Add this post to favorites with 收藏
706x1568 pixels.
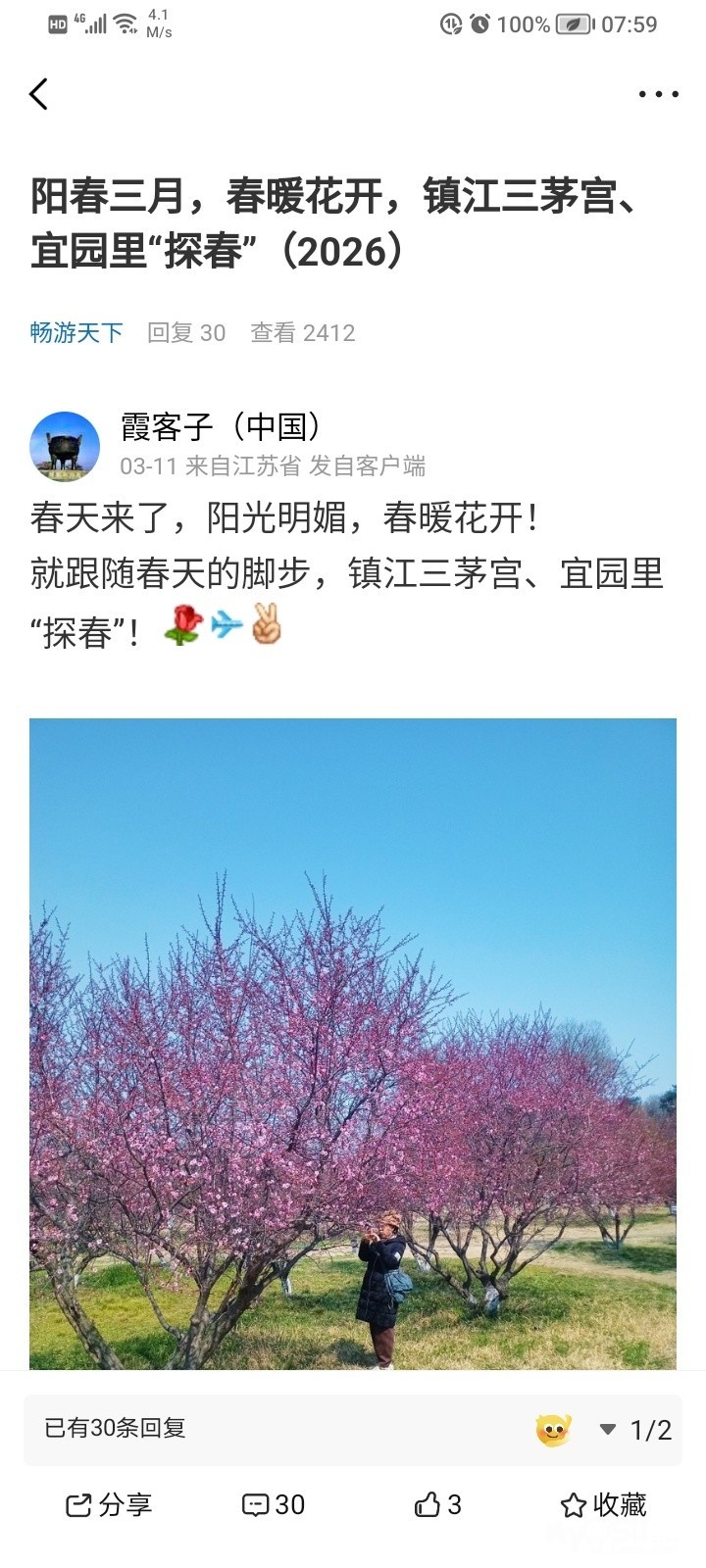tap(603, 1505)
